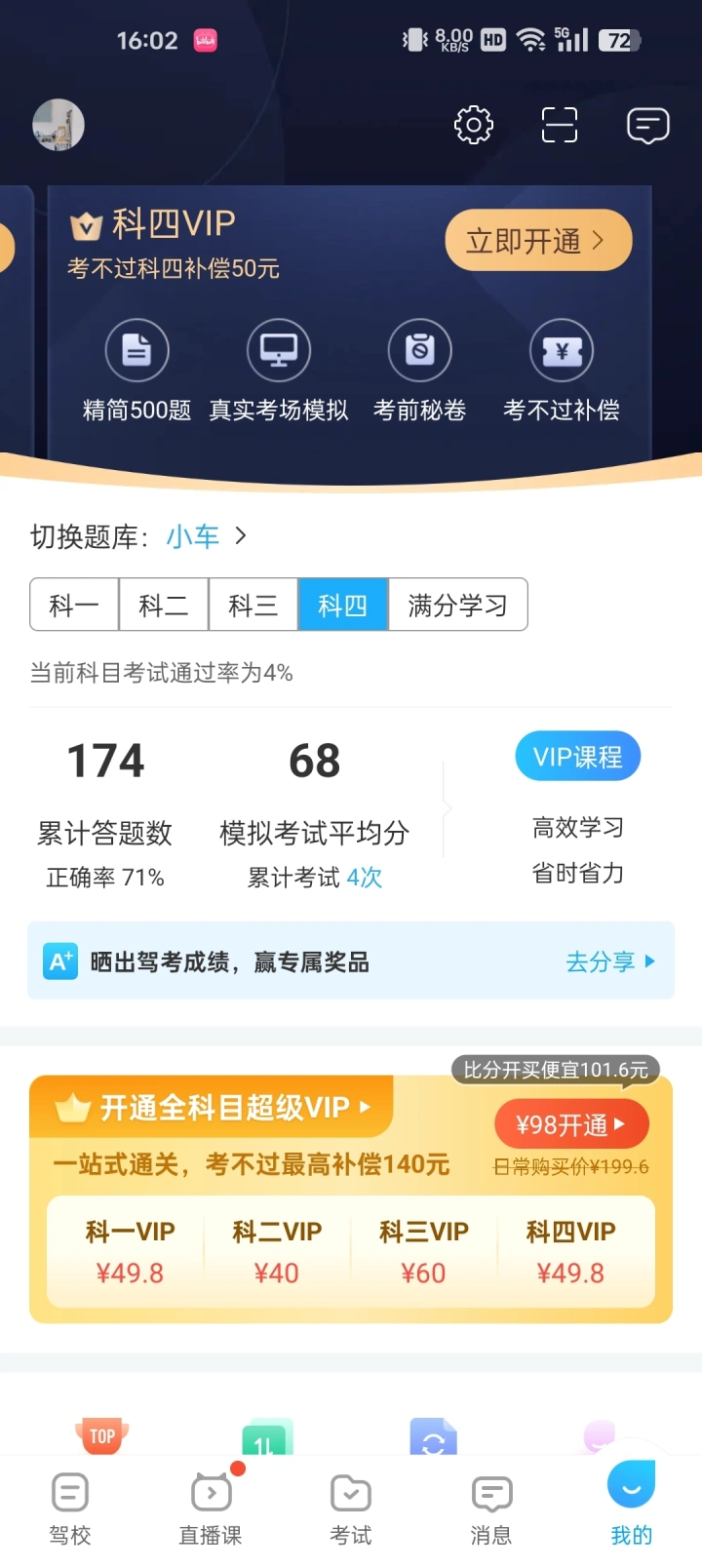Switch question bank from 小车
Viewport: 702px width, 1568px height.
coord(206,536)
